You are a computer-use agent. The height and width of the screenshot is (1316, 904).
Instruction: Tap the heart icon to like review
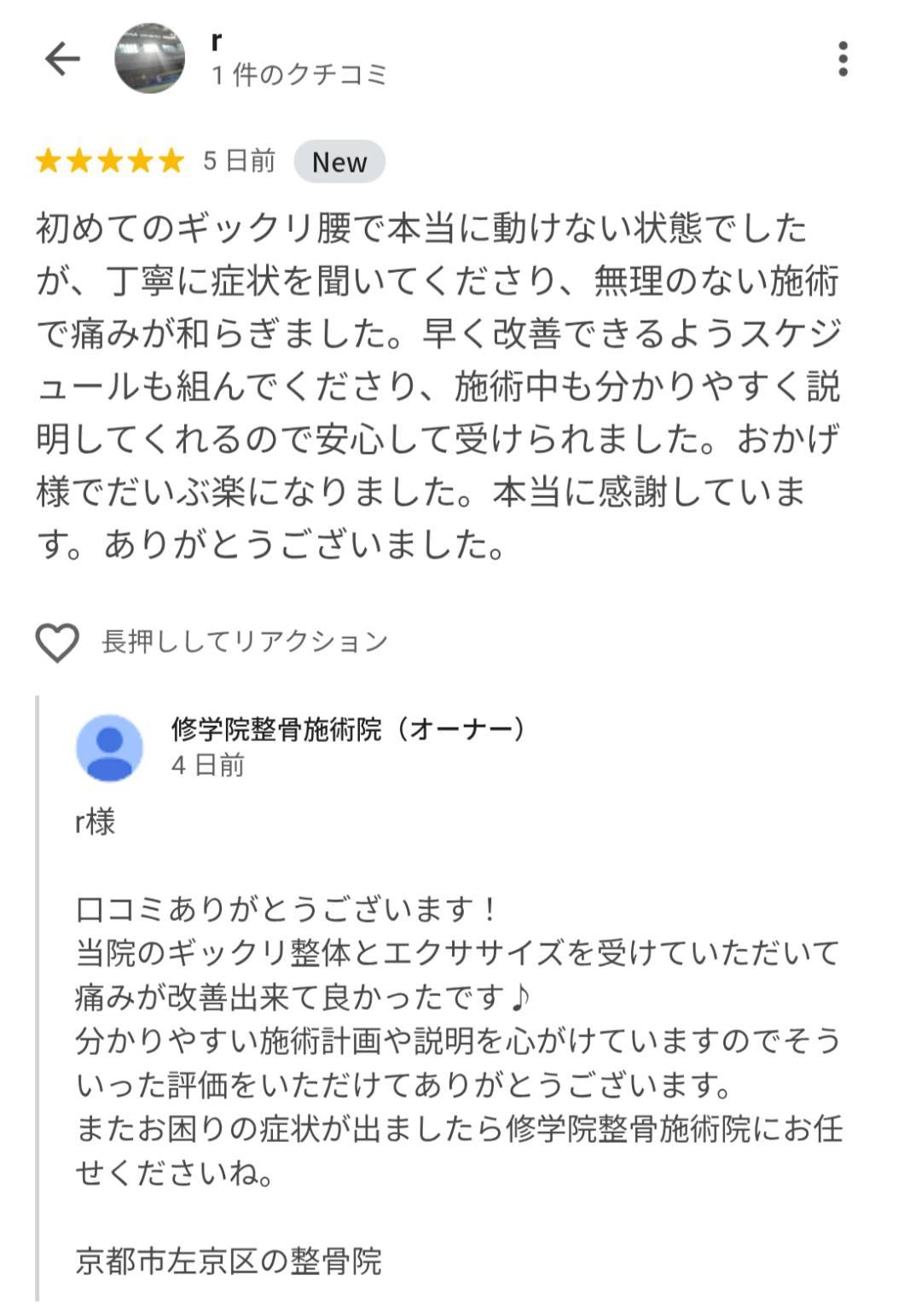point(57,642)
